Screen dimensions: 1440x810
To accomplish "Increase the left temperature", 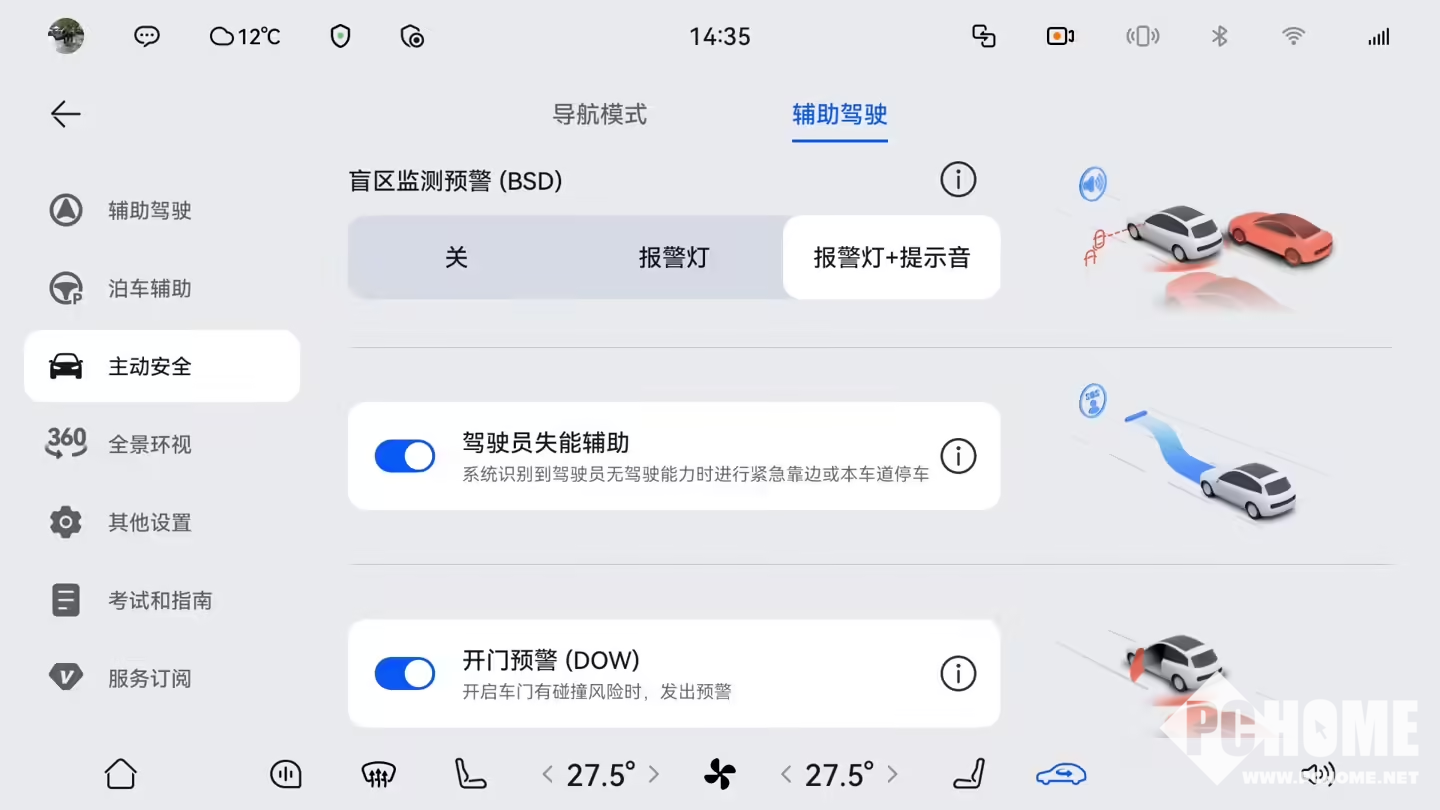I will point(654,774).
